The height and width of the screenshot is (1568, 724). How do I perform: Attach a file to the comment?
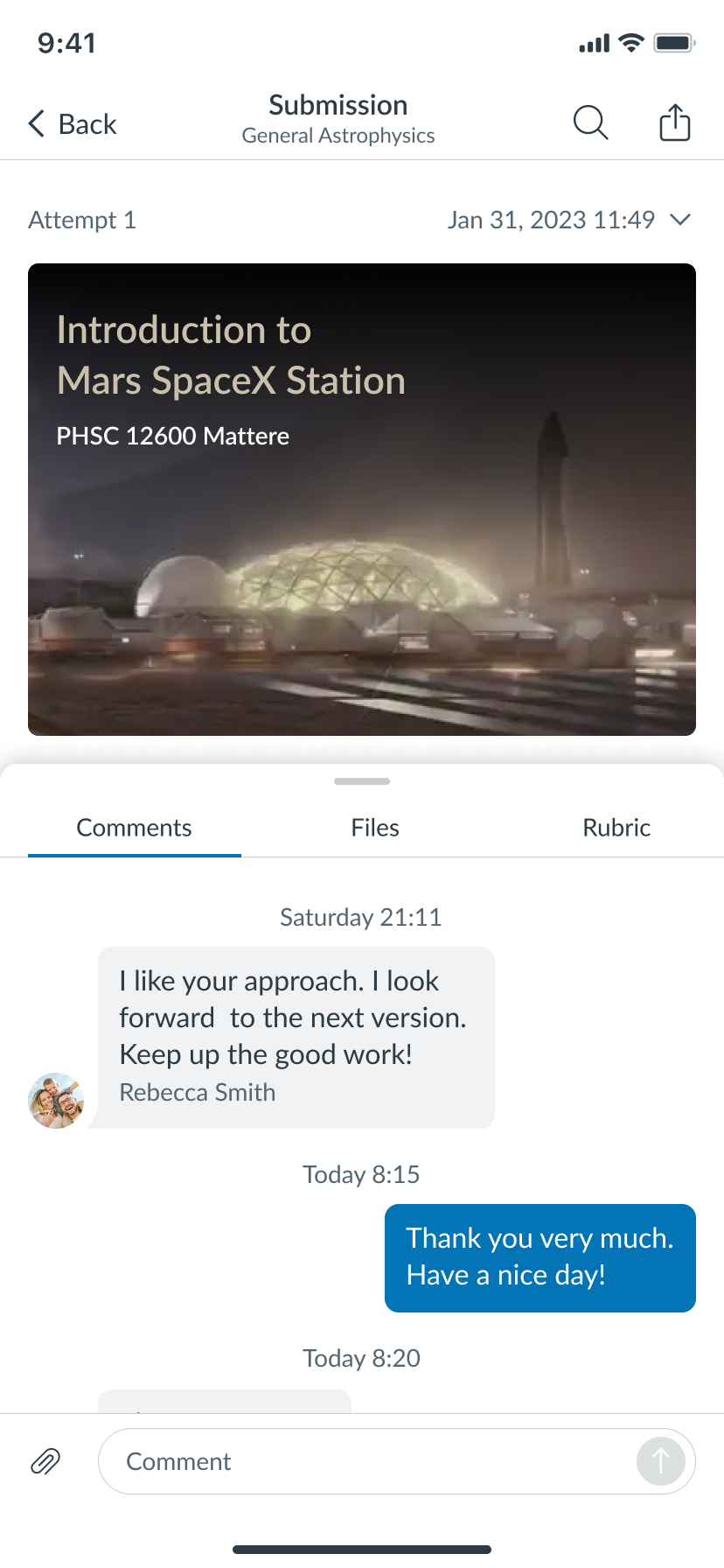click(x=45, y=1461)
